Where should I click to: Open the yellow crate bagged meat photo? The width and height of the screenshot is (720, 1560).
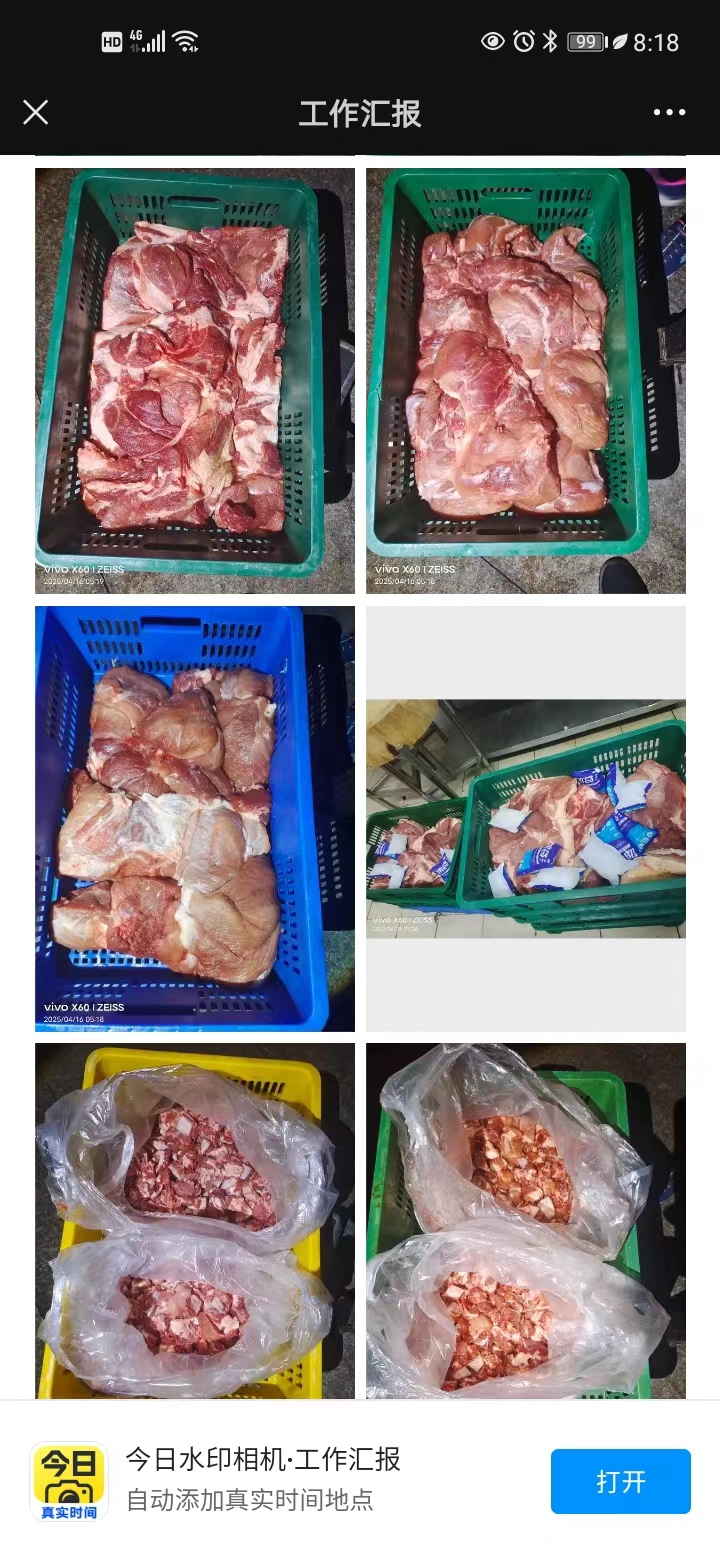point(194,1220)
